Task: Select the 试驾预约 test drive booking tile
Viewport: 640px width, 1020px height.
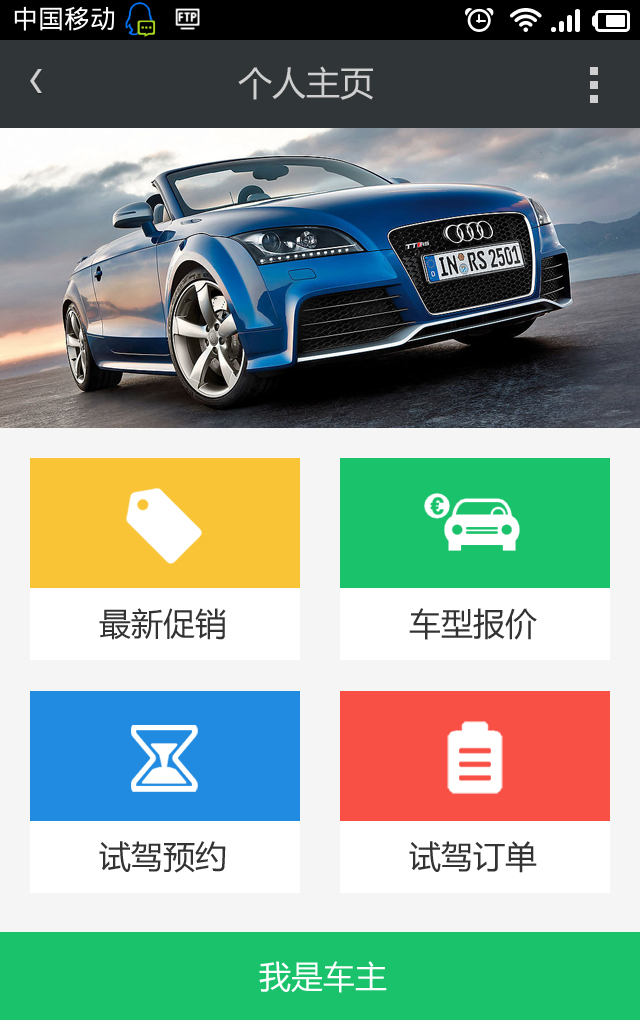Action: (x=165, y=791)
